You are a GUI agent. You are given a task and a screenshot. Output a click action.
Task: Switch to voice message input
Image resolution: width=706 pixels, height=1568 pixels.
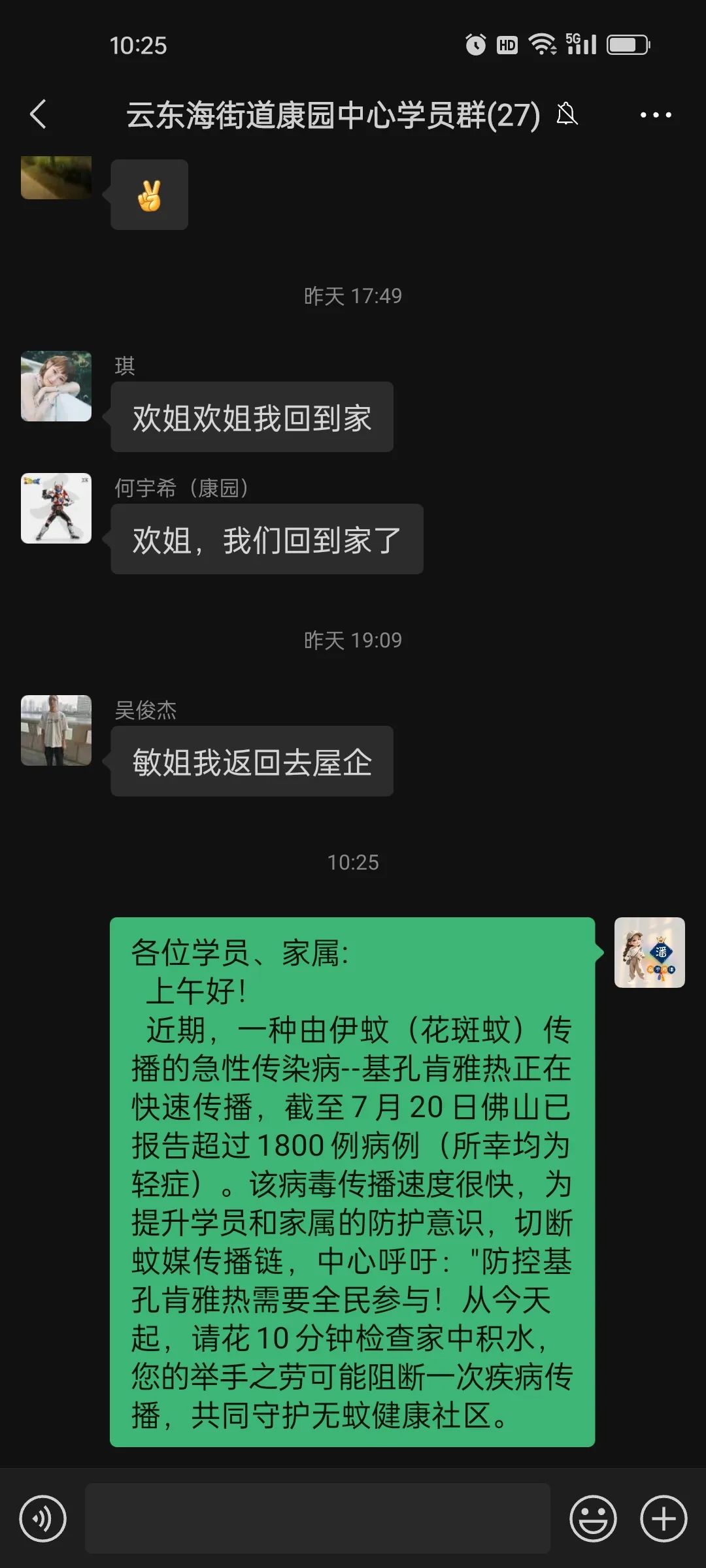point(43,1518)
